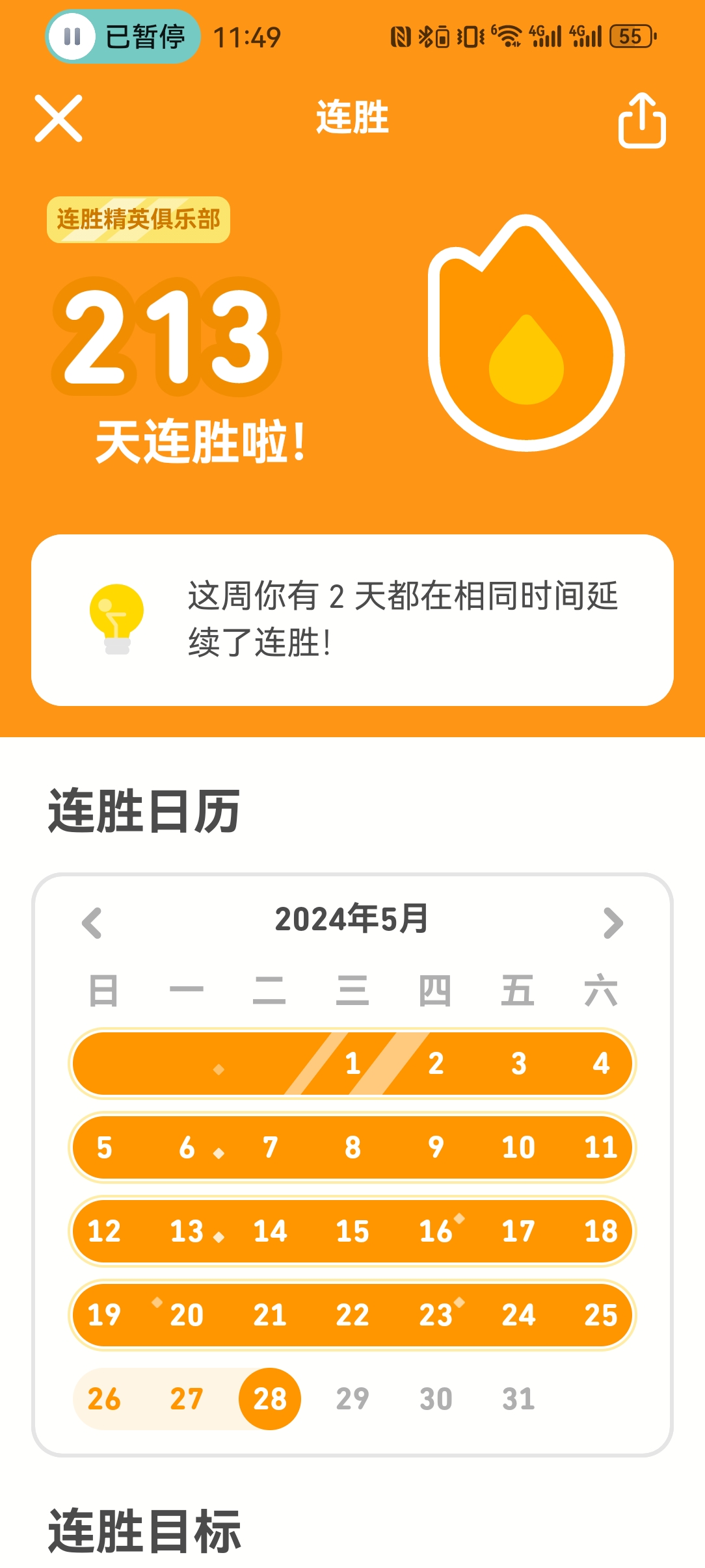Close the streak screen
Screen dimensions: 705x1568
click(x=59, y=118)
